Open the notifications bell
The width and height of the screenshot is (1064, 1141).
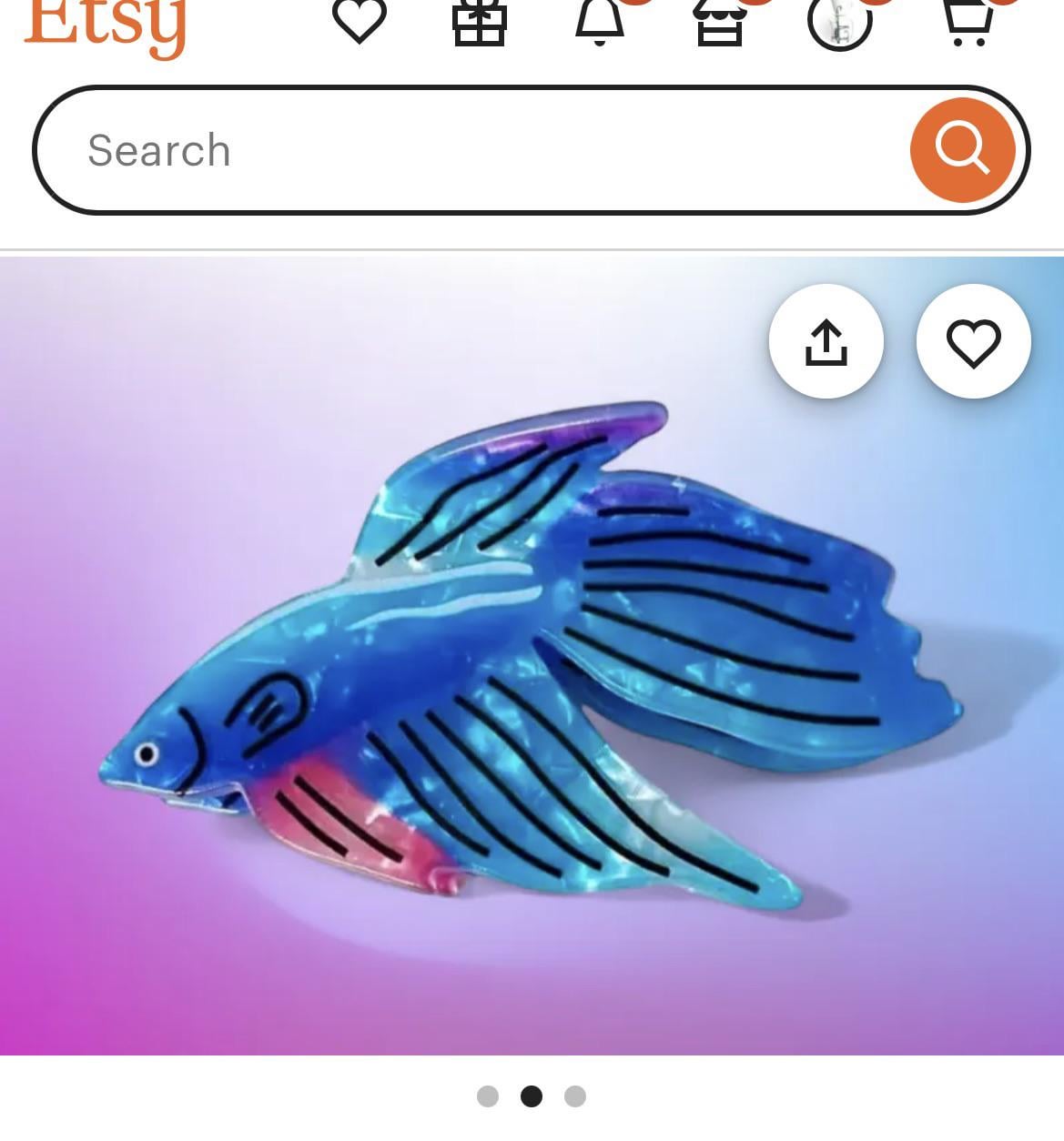tap(600, 22)
